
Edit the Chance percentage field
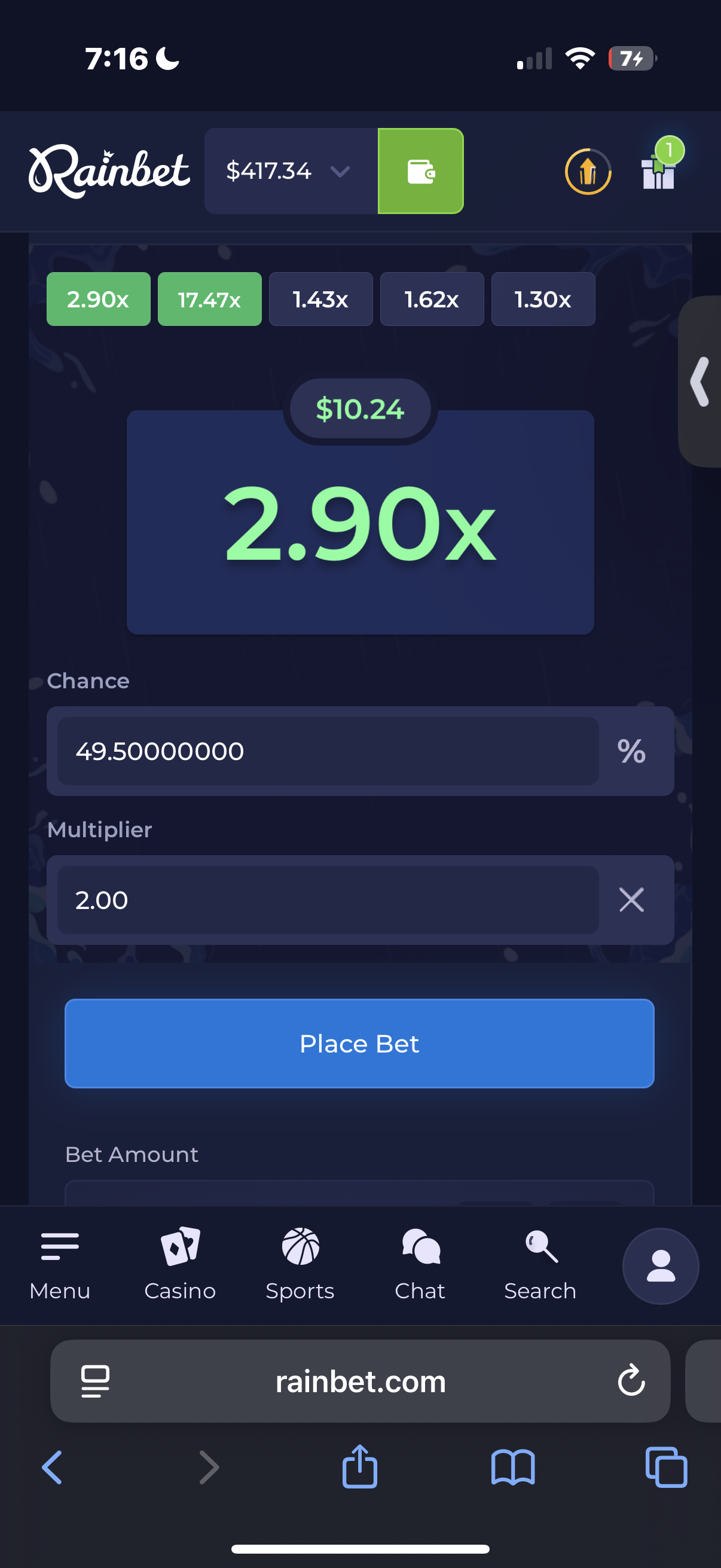(328, 751)
